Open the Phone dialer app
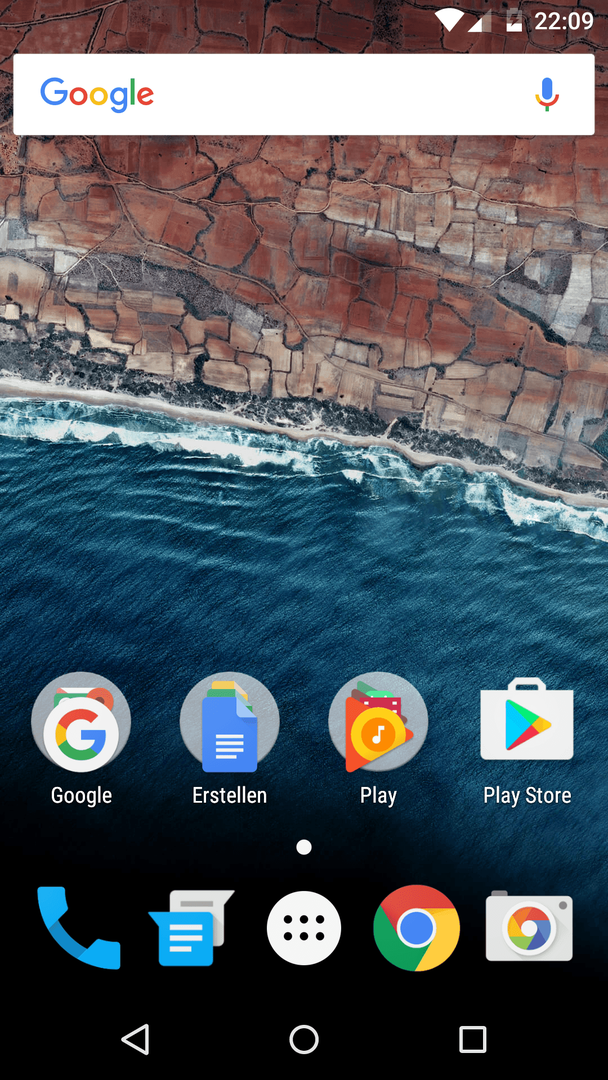The width and height of the screenshot is (608, 1080). click(78, 928)
